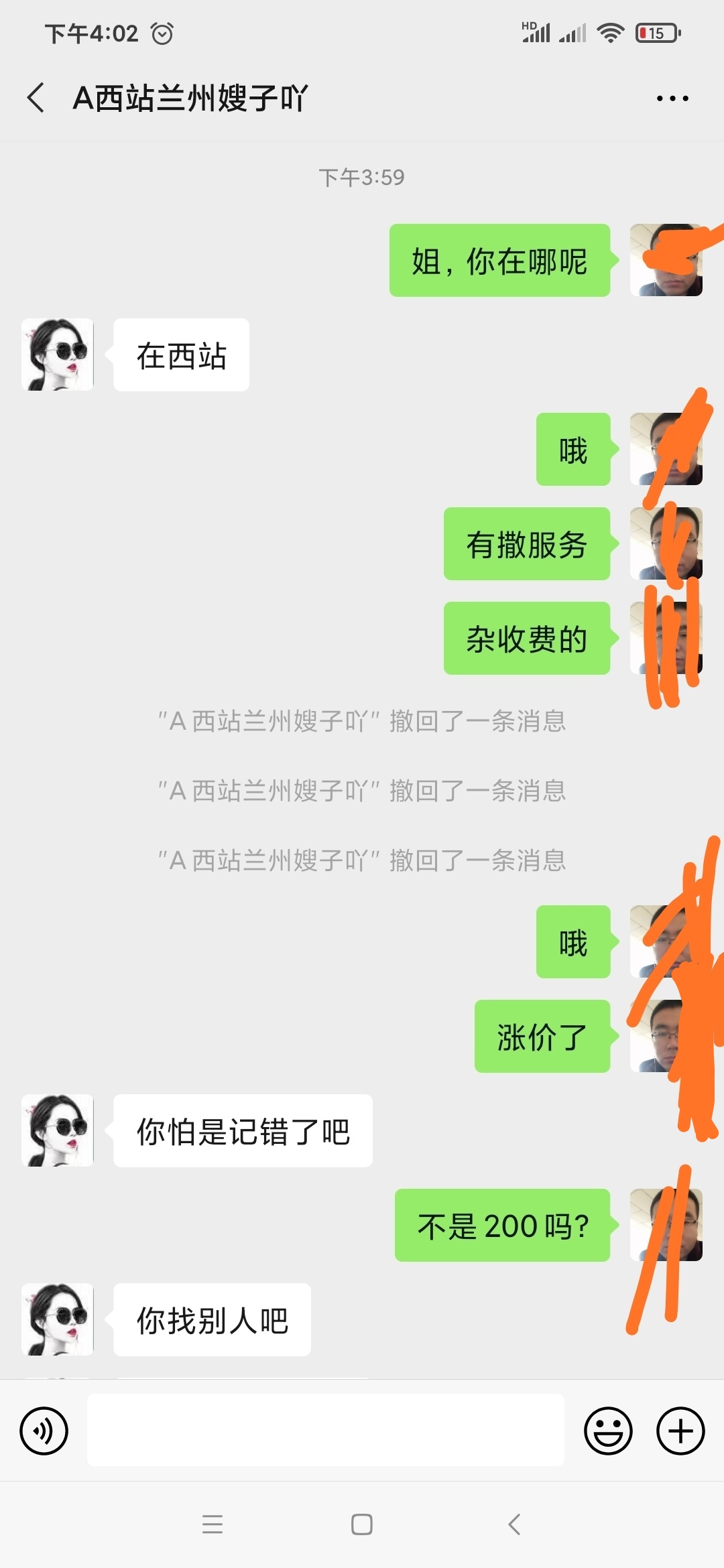Image resolution: width=724 pixels, height=1568 pixels.
Task: Tap system home button
Action: (x=362, y=1524)
